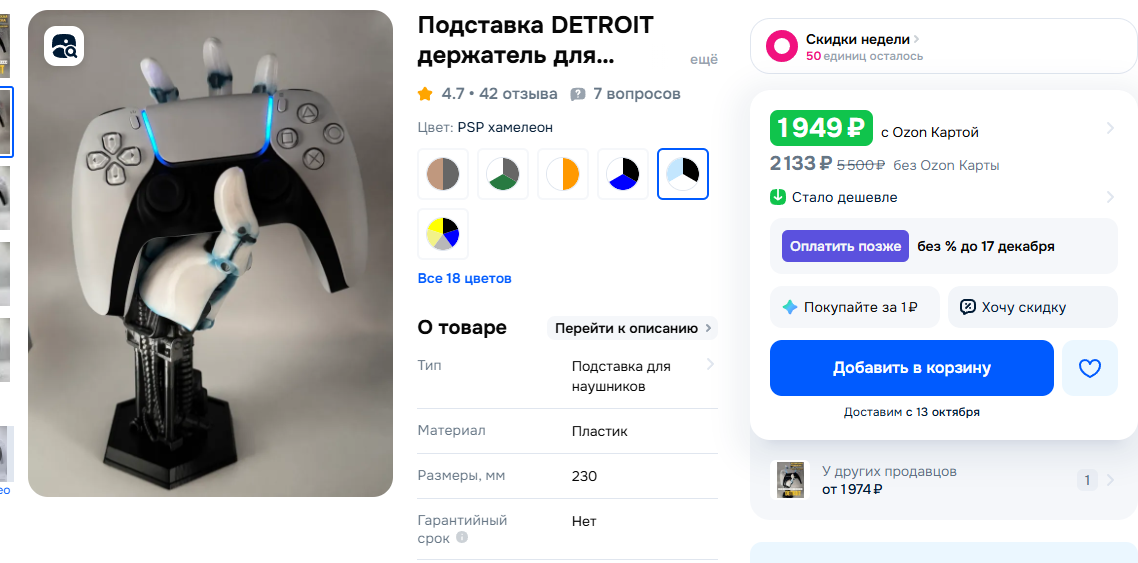Select the white and orange color swatch

click(563, 174)
